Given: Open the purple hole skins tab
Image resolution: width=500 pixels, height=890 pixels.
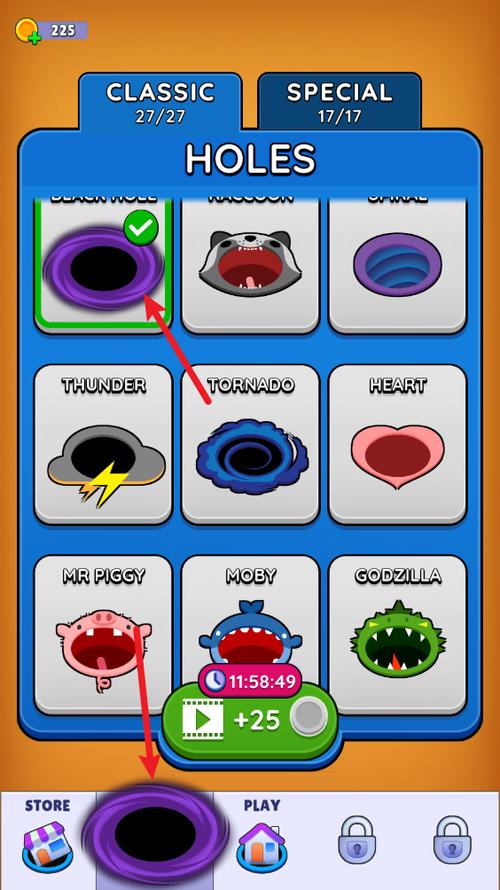Looking at the screenshot, I should [155, 836].
